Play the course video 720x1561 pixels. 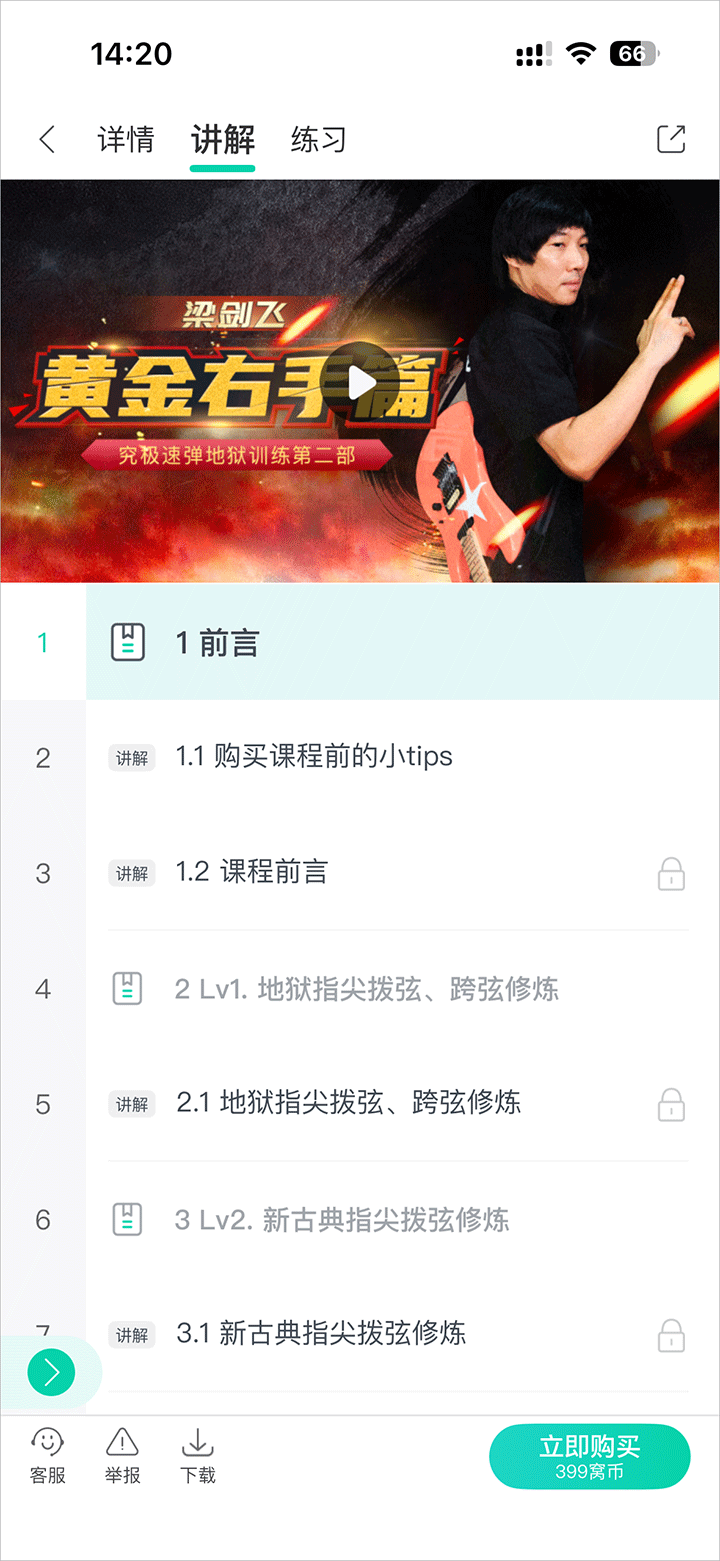point(360,381)
